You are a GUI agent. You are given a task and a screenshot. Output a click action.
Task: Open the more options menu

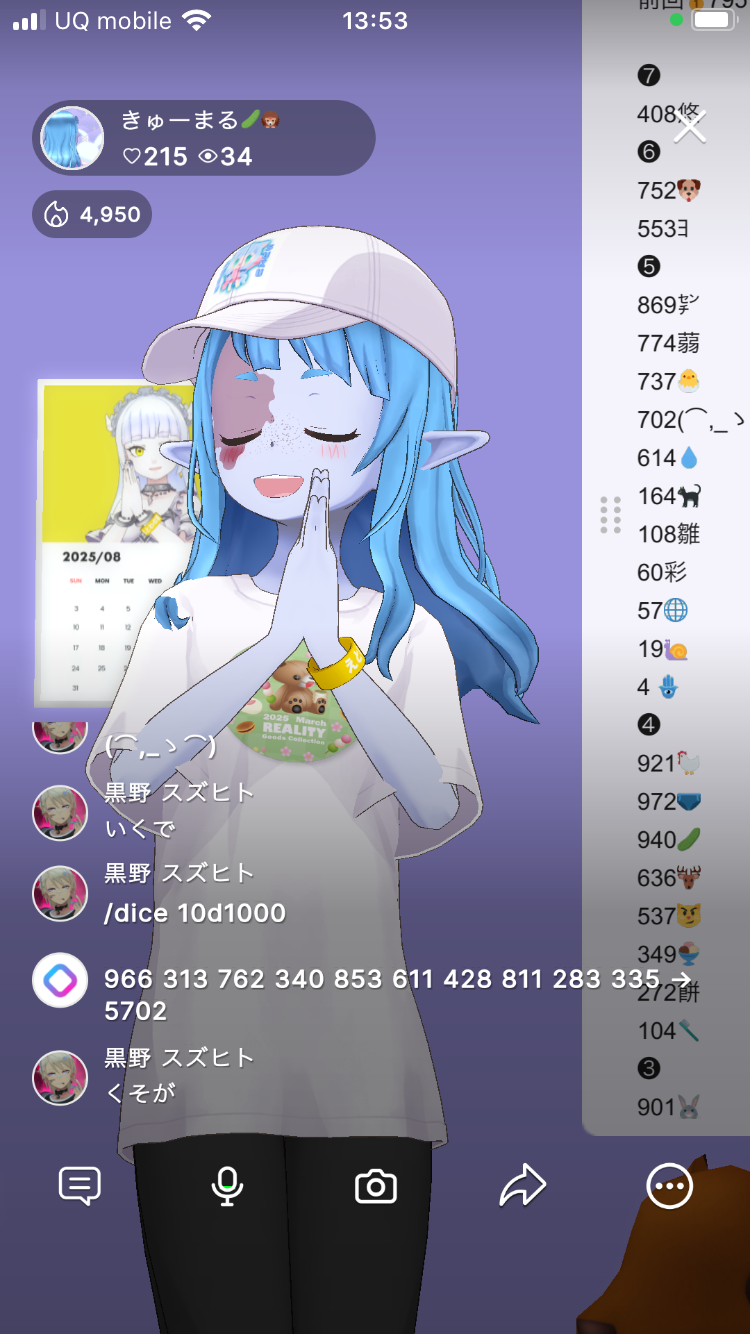pyautogui.click(x=669, y=1186)
